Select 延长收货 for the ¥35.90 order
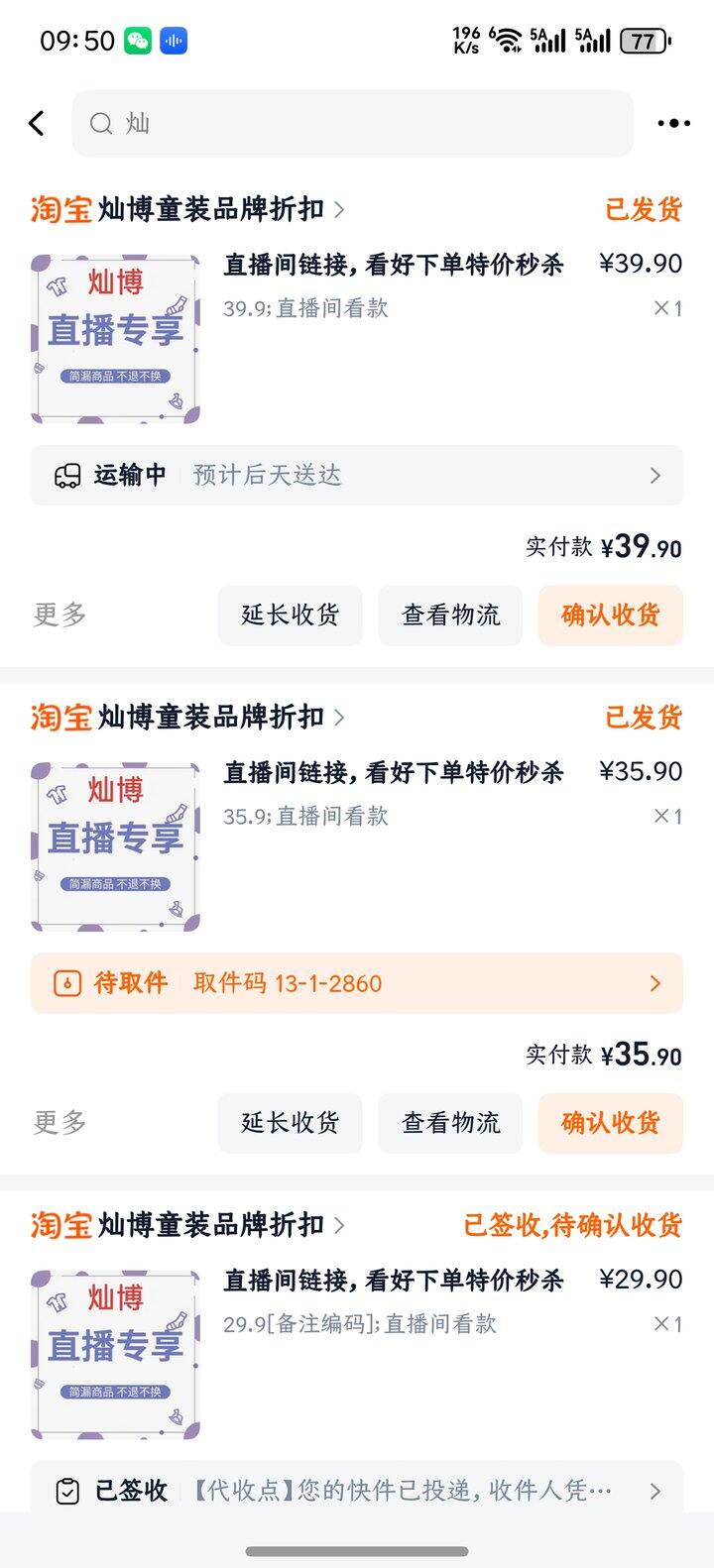The height and width of the screenshot is (1568, 714). click(x=290, y=1123)
